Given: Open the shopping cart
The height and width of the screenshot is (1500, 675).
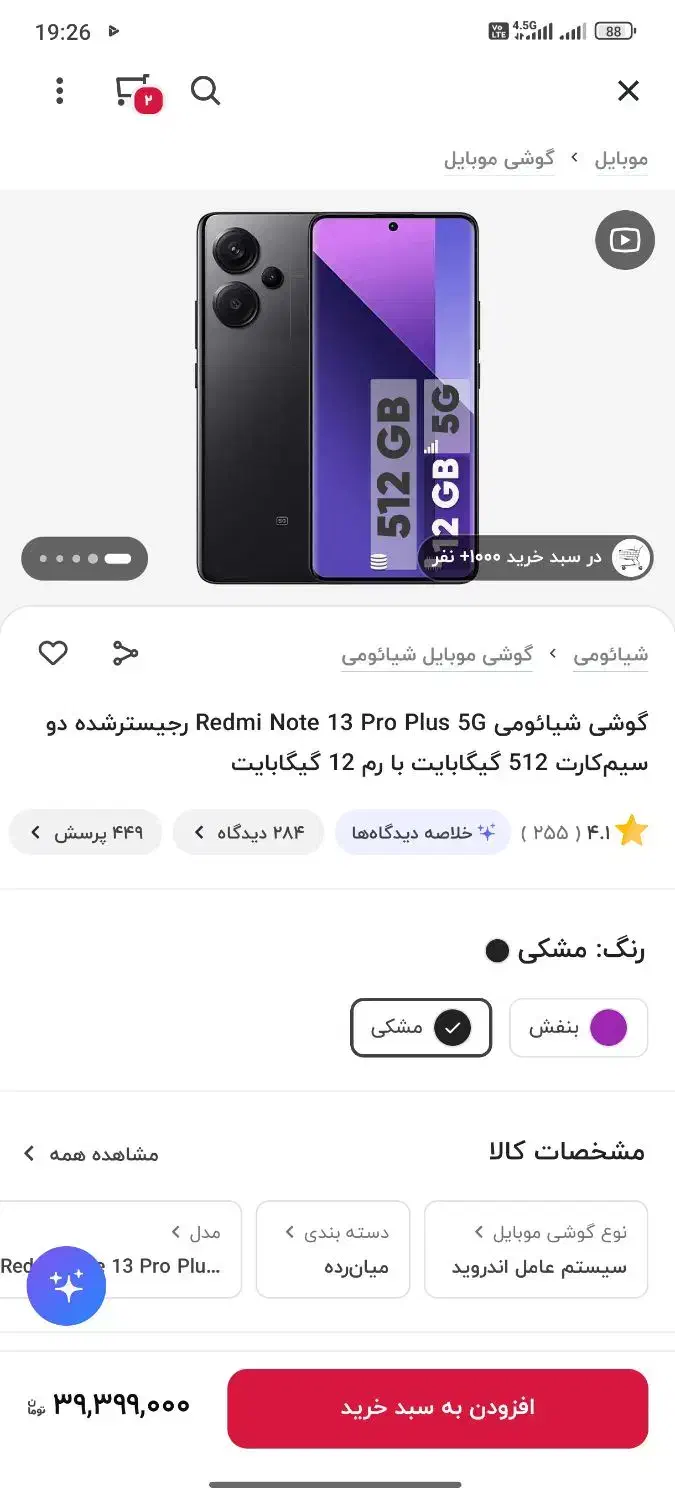Looking at the screenshot, I should (x=135, y=92).
